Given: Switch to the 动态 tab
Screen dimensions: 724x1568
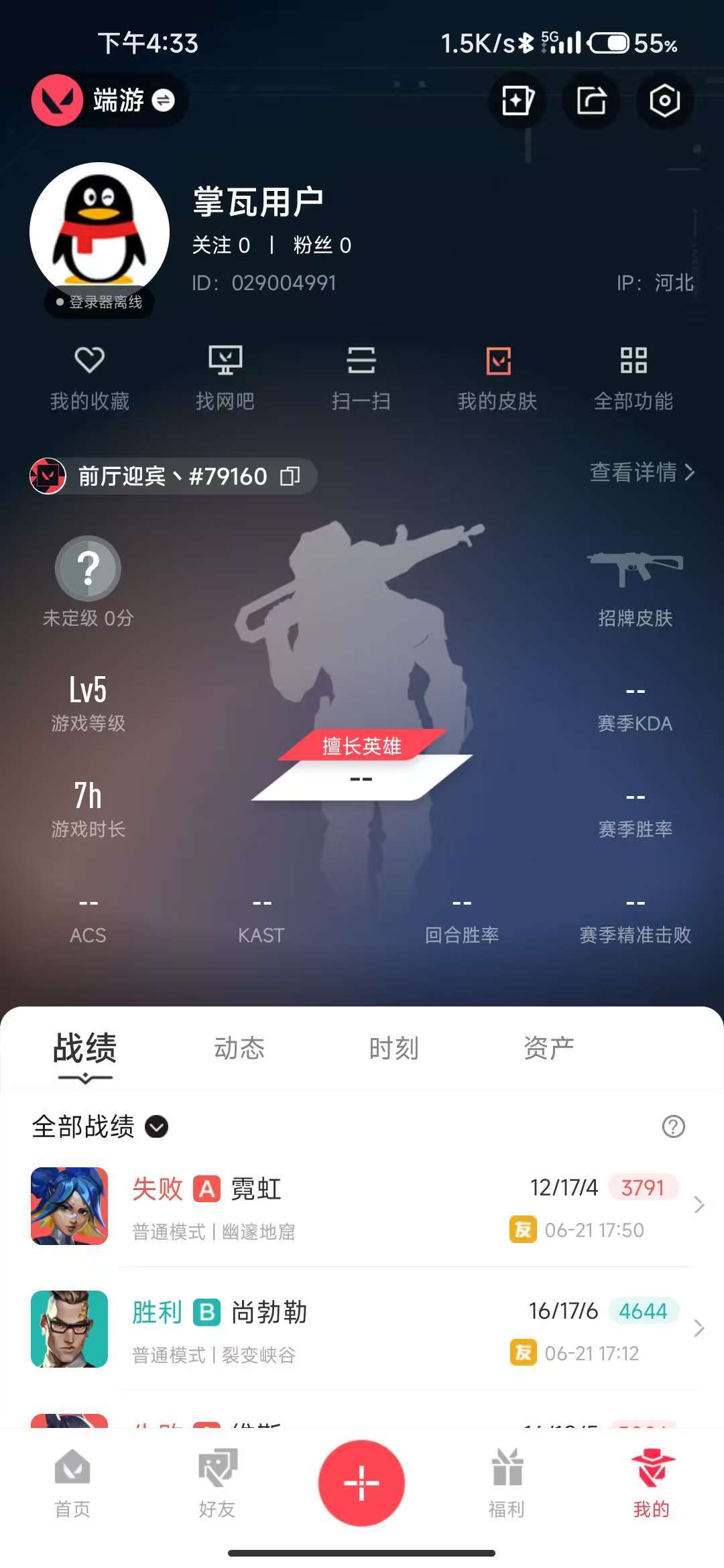Looking at the screenshot, I should click(239, 1048).
